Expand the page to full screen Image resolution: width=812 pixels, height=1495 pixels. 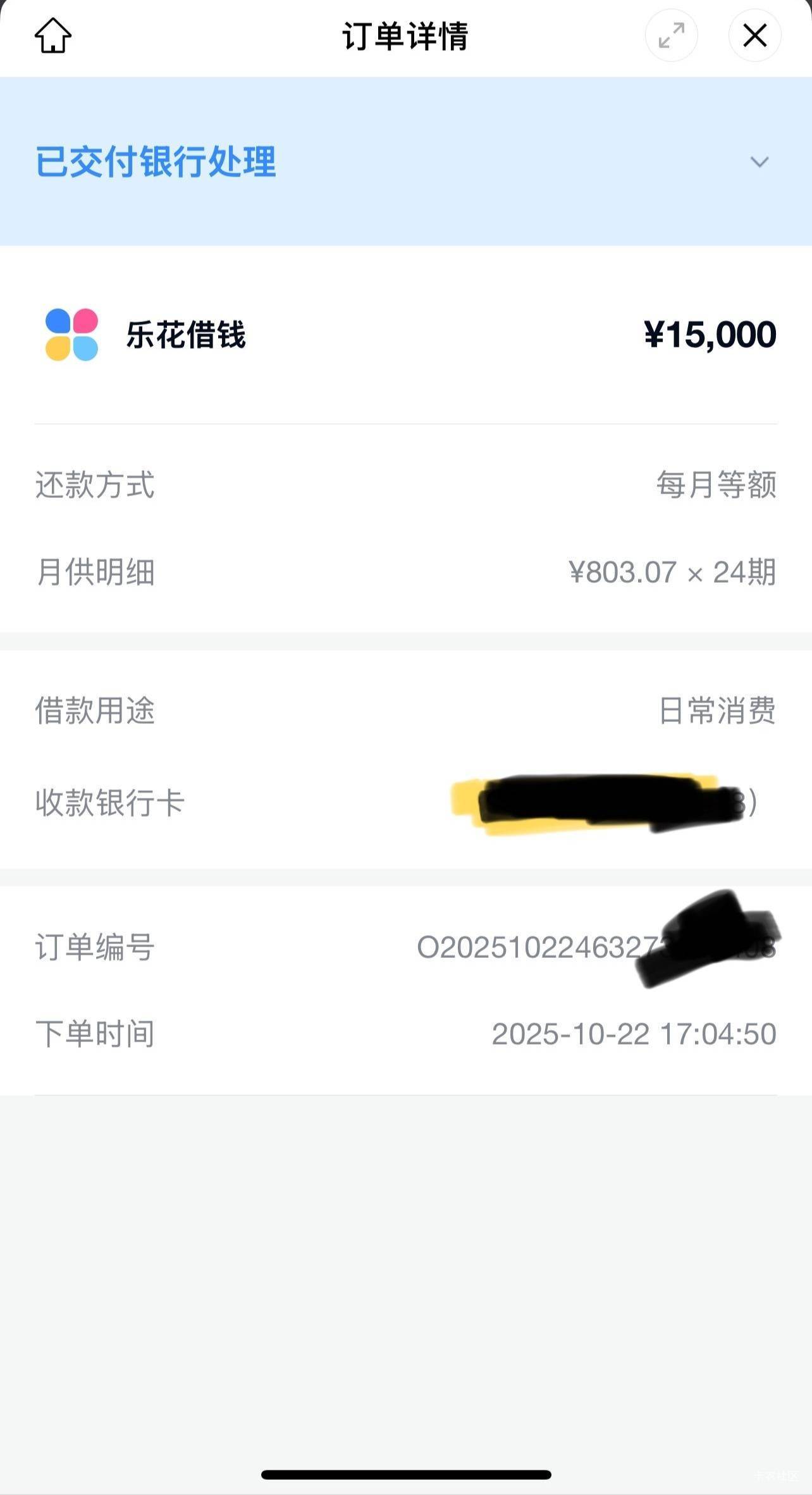[671, 35]
